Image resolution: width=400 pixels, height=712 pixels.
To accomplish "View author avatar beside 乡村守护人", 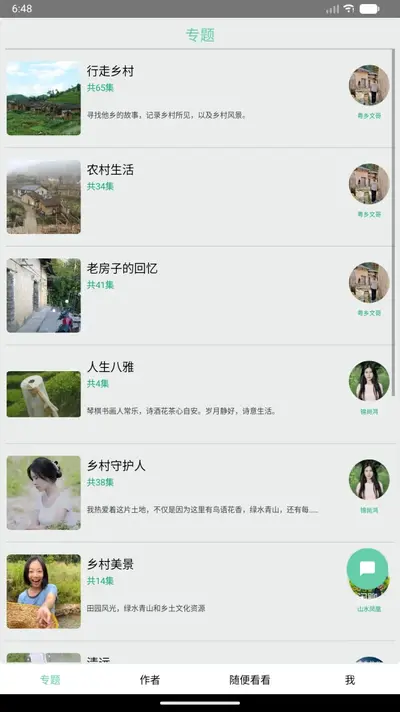I will pos(369,480).
